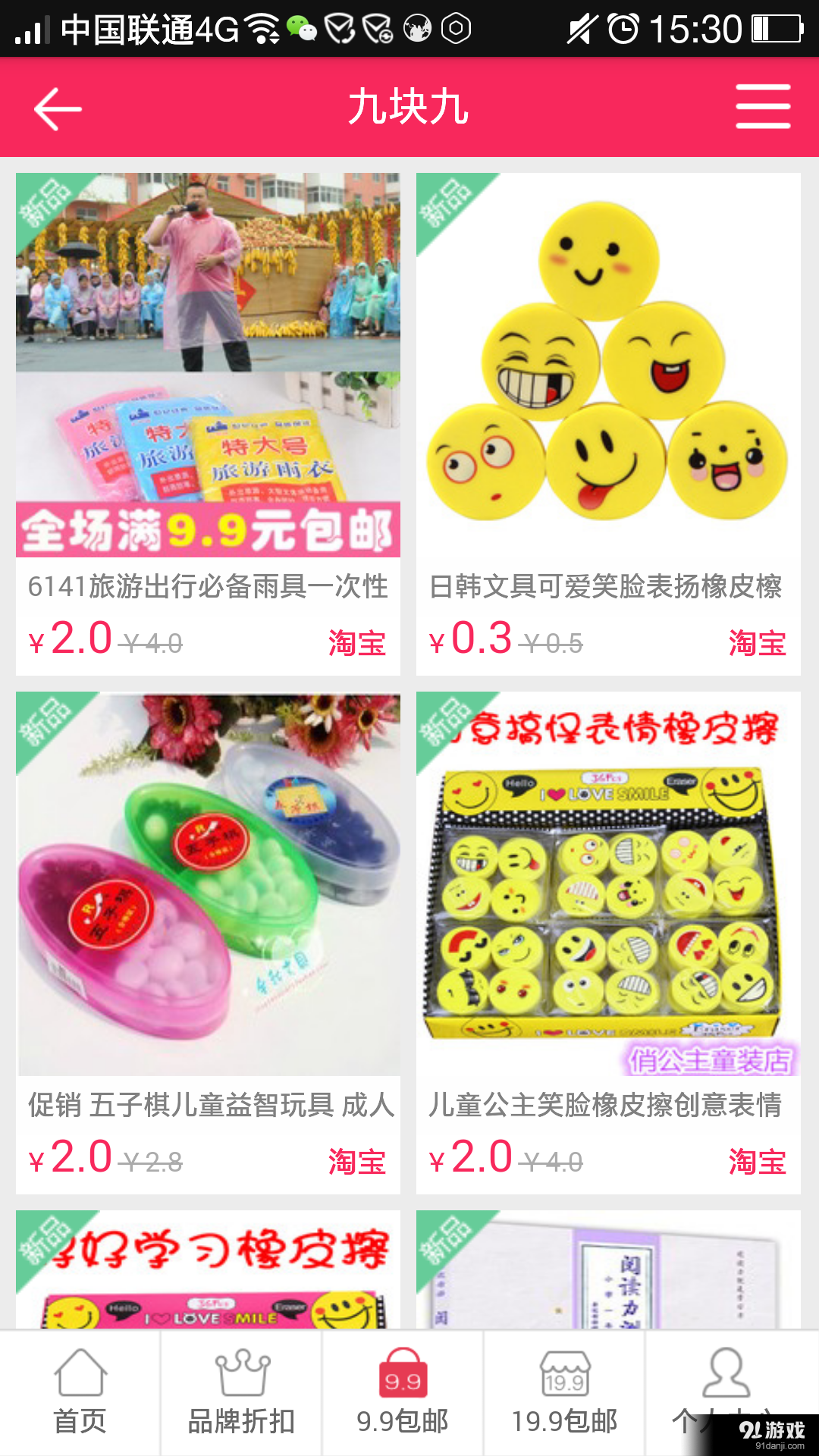Screen dimensions: 819x1456
Task: Open the hamburger menu at top right
Action: pos(762,108)
